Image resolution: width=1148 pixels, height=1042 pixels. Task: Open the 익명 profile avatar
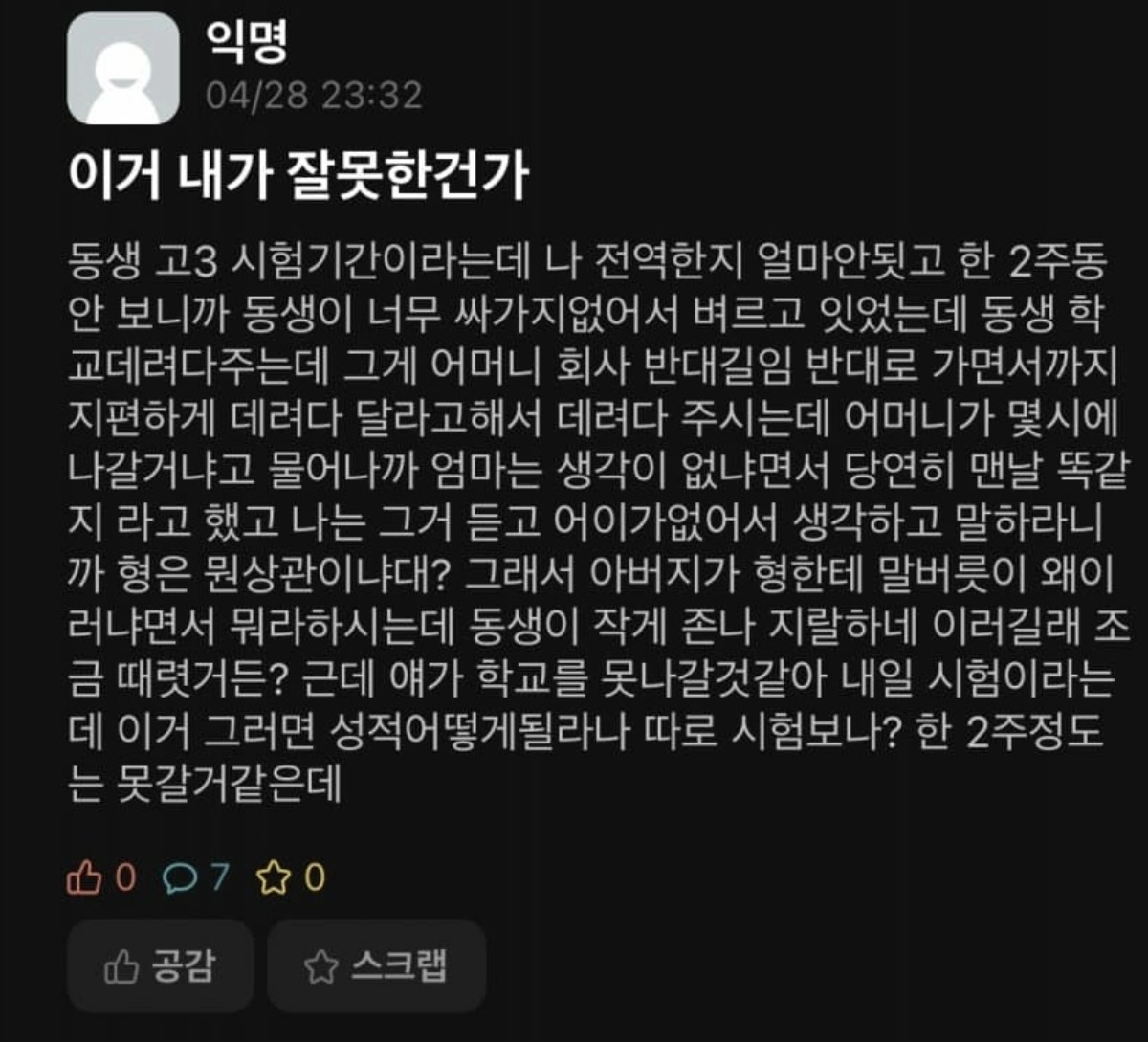click(123, 68)
